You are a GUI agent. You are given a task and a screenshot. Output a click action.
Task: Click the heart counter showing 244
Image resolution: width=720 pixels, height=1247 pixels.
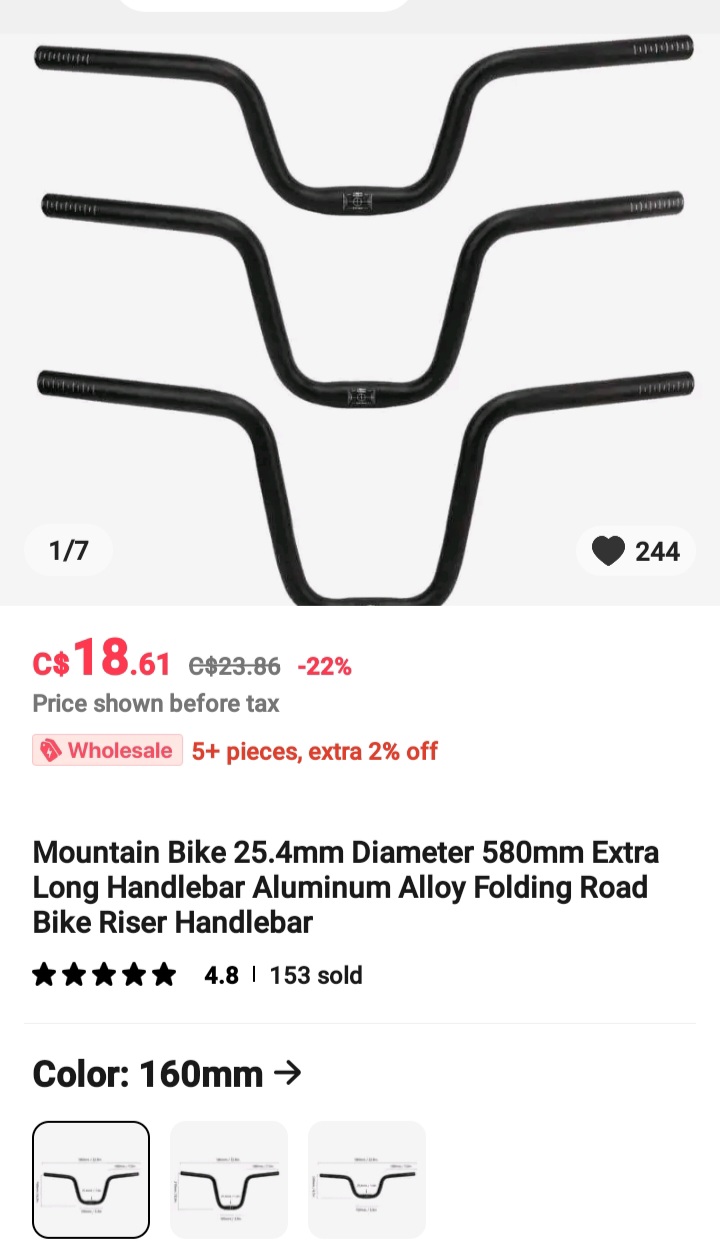click(x=660, y=550)
